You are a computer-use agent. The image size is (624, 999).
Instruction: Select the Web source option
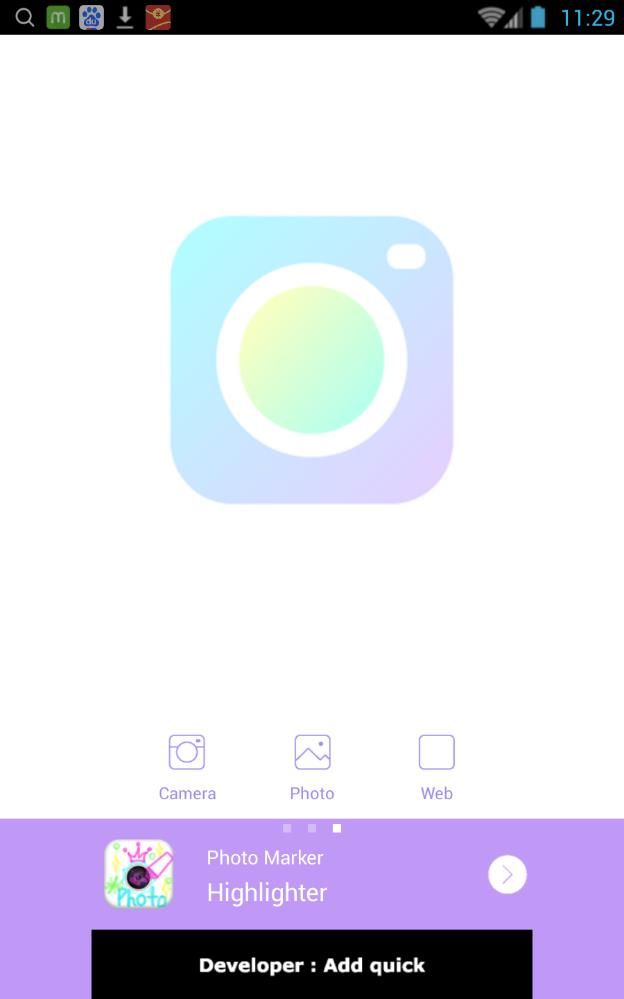pyautogui.click(x=436, y=765)
